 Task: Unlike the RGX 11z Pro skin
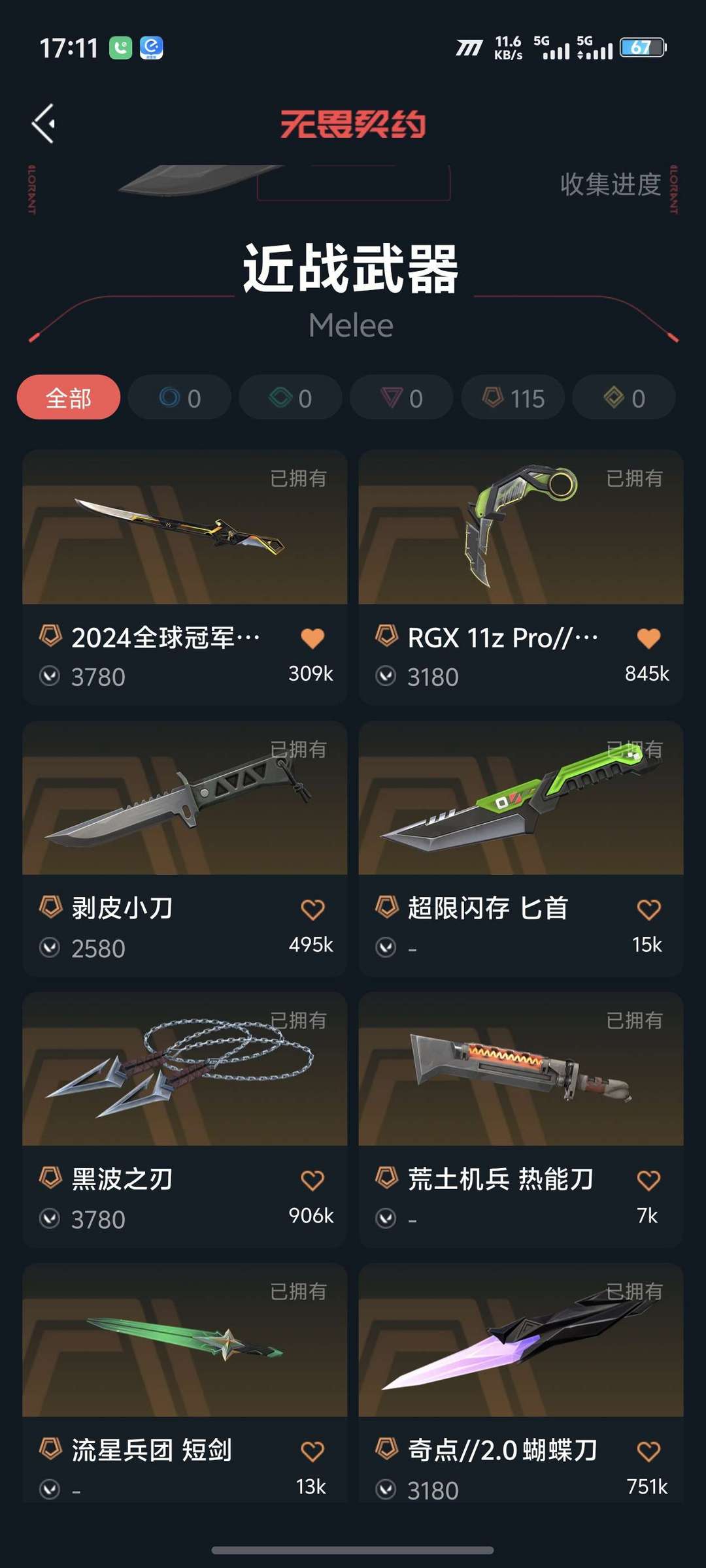pos(648,638)
